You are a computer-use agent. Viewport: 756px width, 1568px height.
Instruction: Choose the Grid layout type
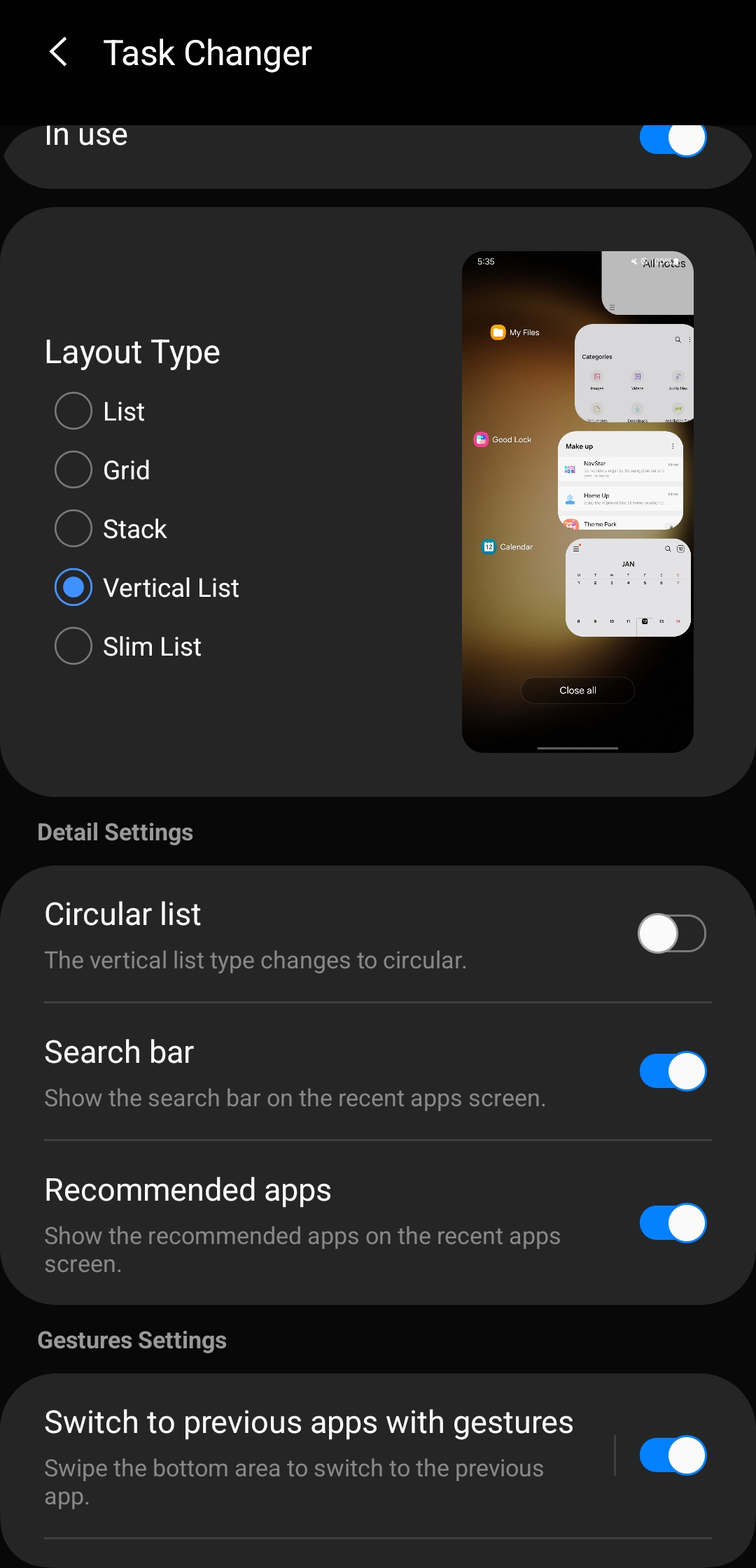pos(73,469)
